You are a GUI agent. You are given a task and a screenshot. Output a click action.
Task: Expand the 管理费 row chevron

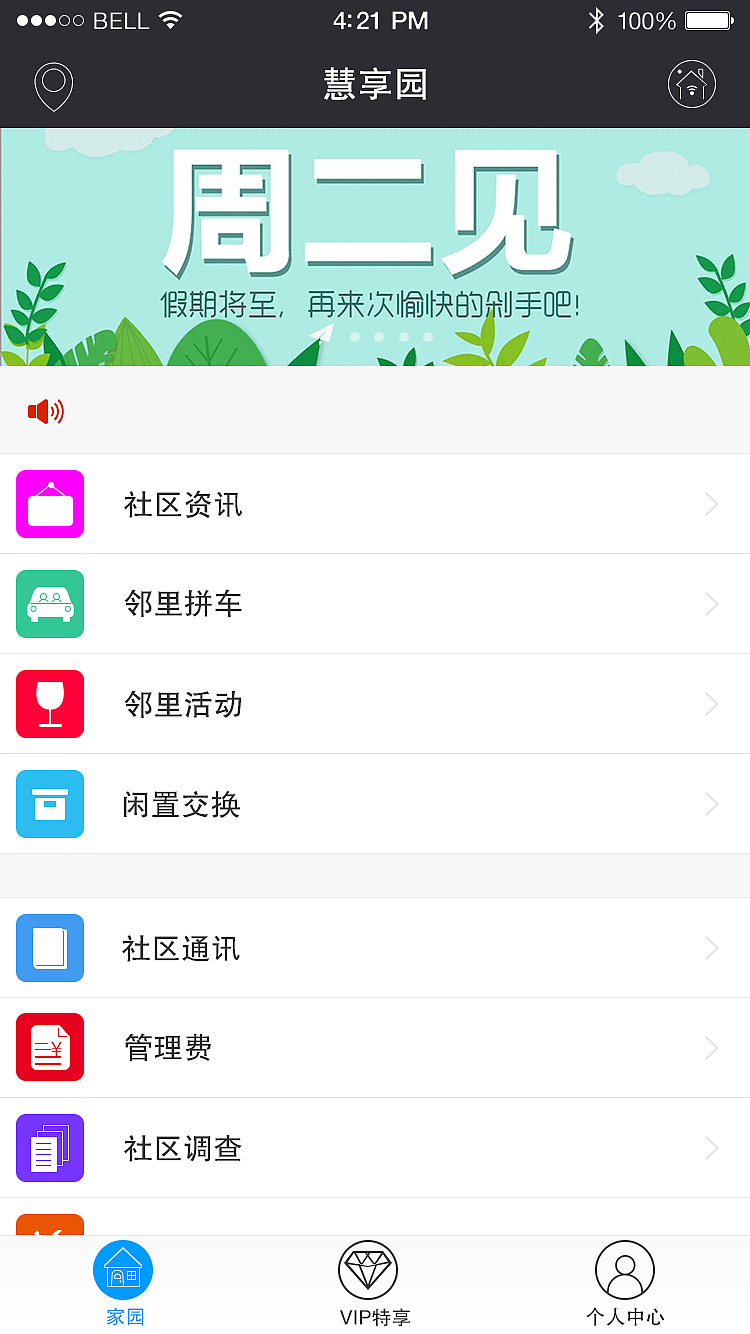pos(711,1047)
